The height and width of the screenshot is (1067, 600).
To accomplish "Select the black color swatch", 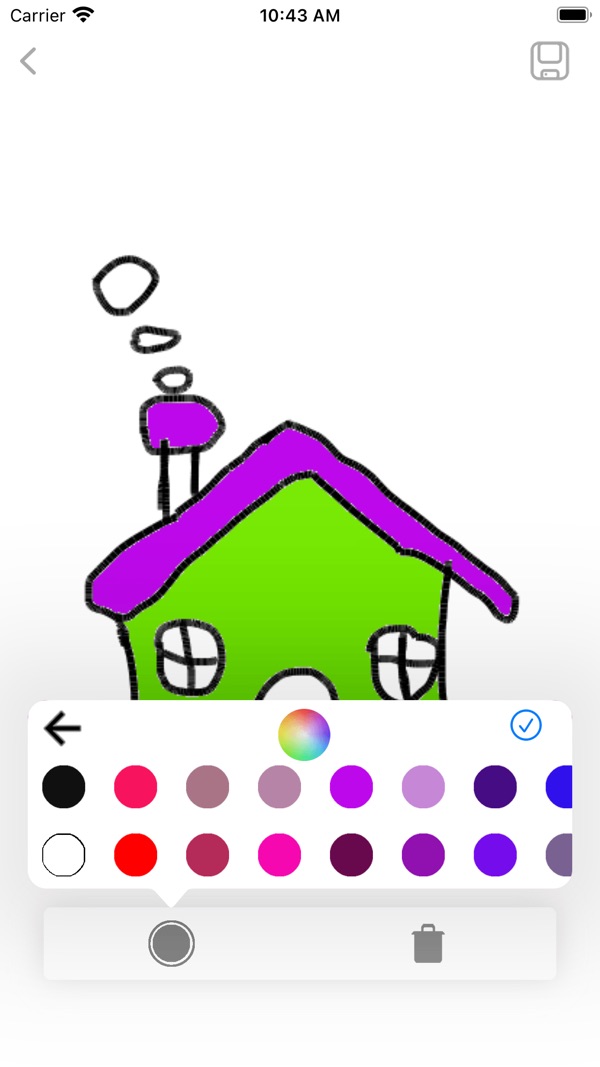I will click(64, 787).
